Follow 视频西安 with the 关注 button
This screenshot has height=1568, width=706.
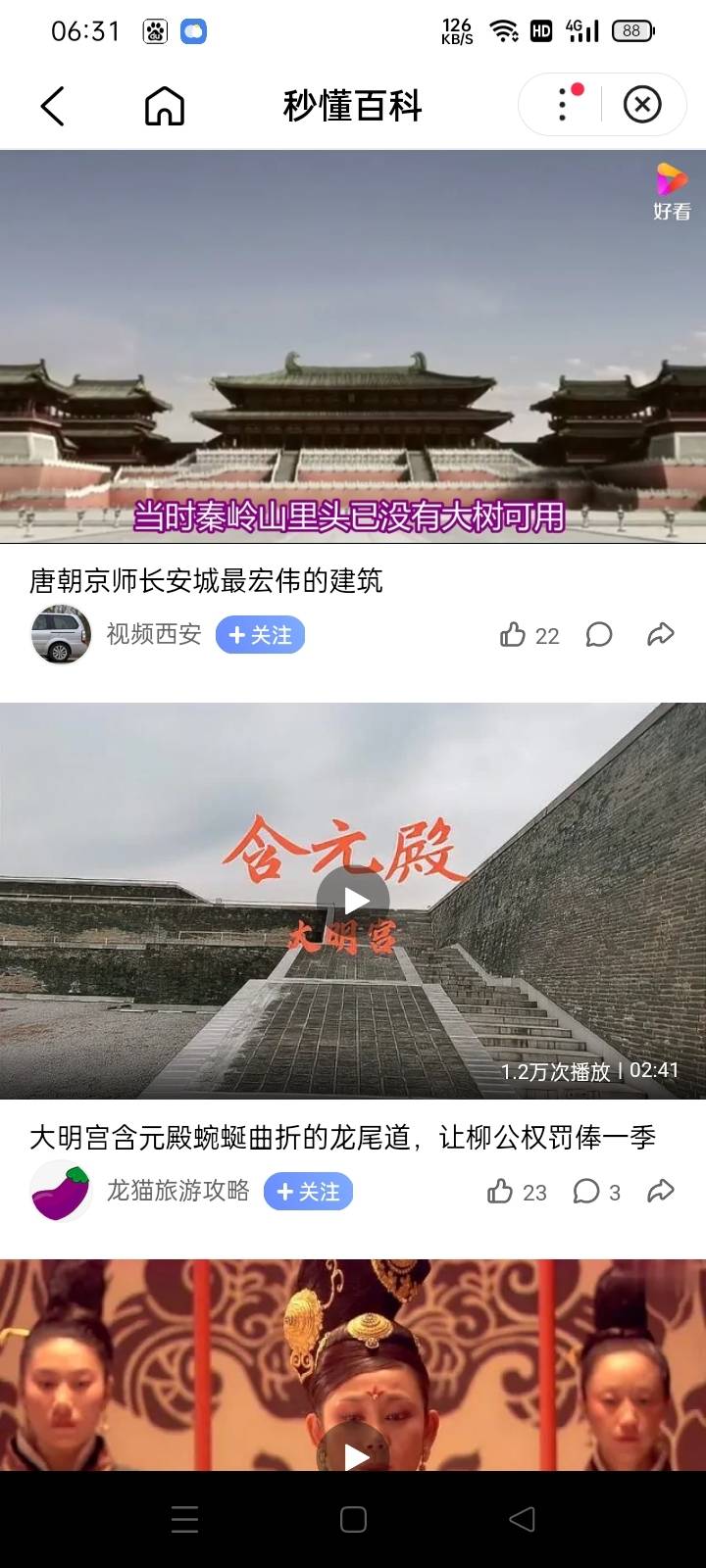tap(260, 635)
